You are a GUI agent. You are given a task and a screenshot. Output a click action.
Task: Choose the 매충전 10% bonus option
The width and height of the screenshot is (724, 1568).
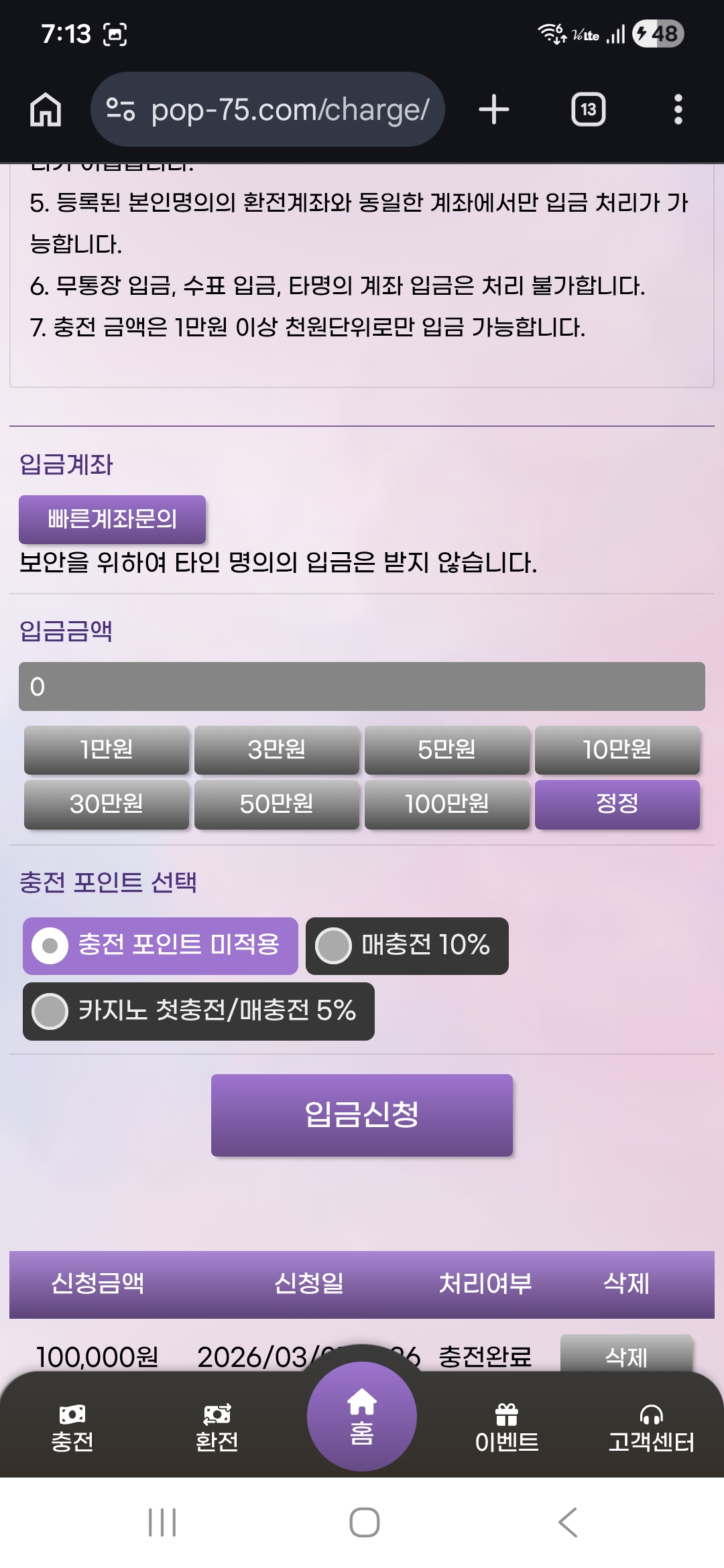(407, 945)
